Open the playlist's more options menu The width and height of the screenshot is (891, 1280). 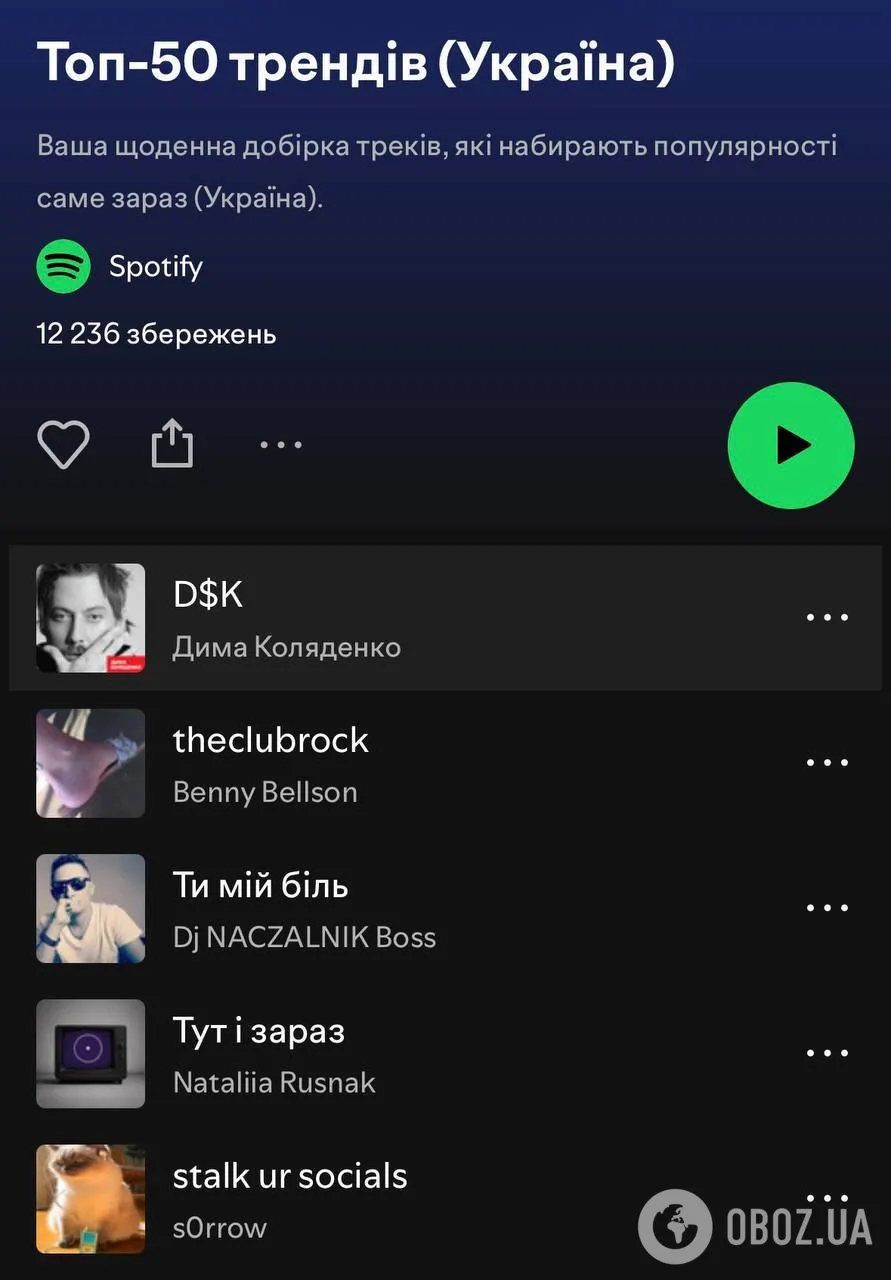tap(281, 444)
